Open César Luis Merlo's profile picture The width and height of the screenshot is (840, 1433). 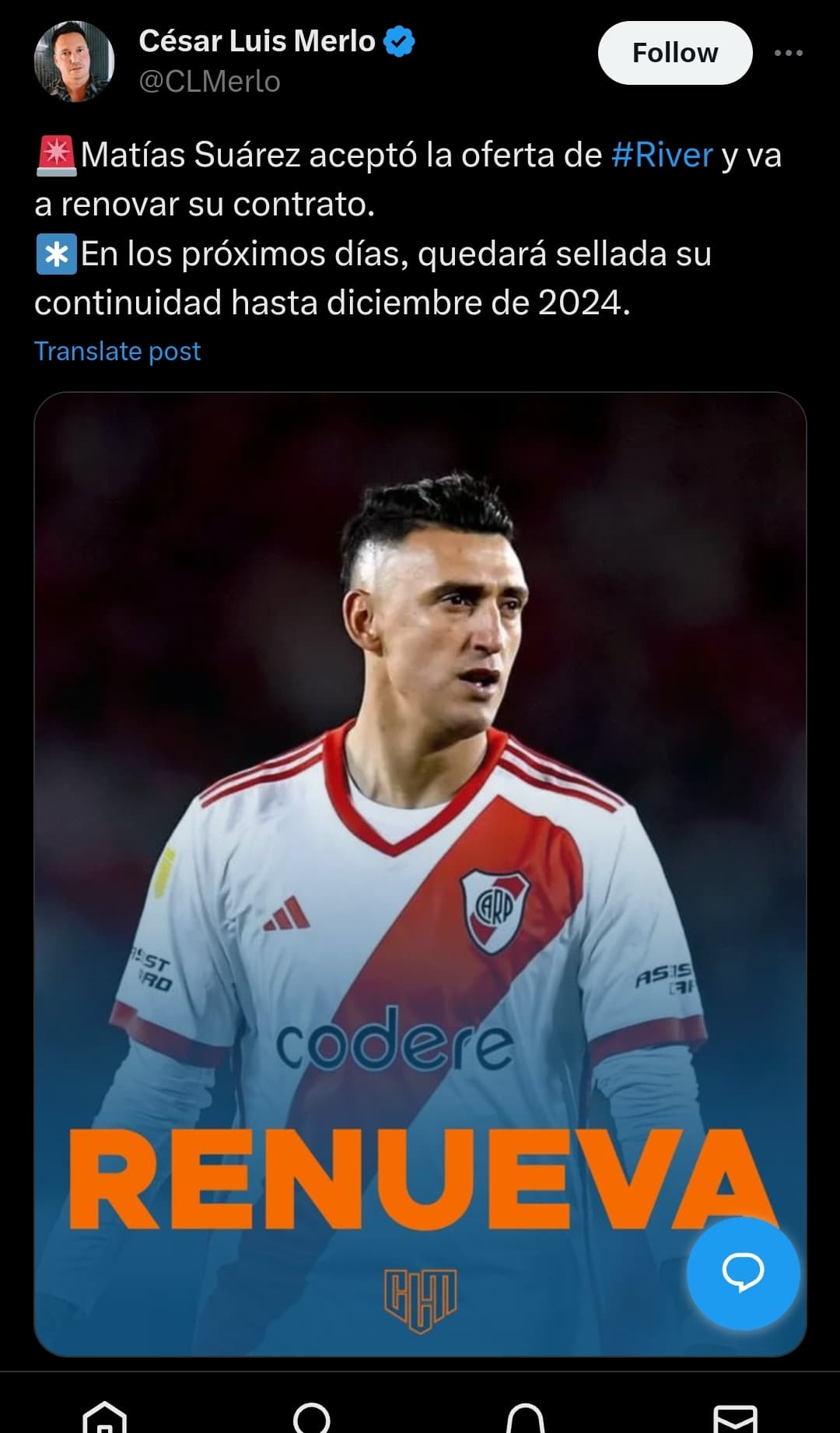[x=75, y=61]
